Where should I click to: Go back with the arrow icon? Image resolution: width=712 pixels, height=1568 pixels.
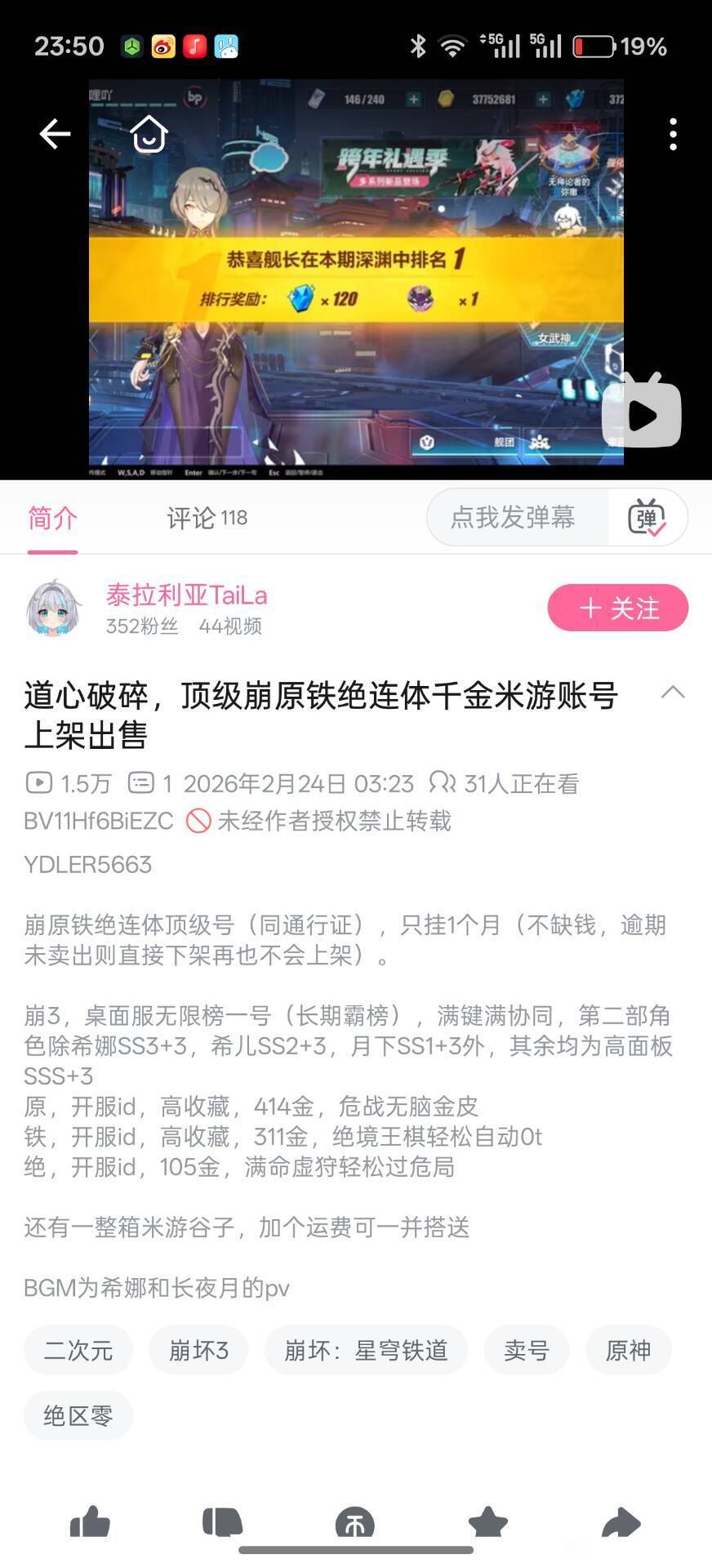(x=55, y=133)
